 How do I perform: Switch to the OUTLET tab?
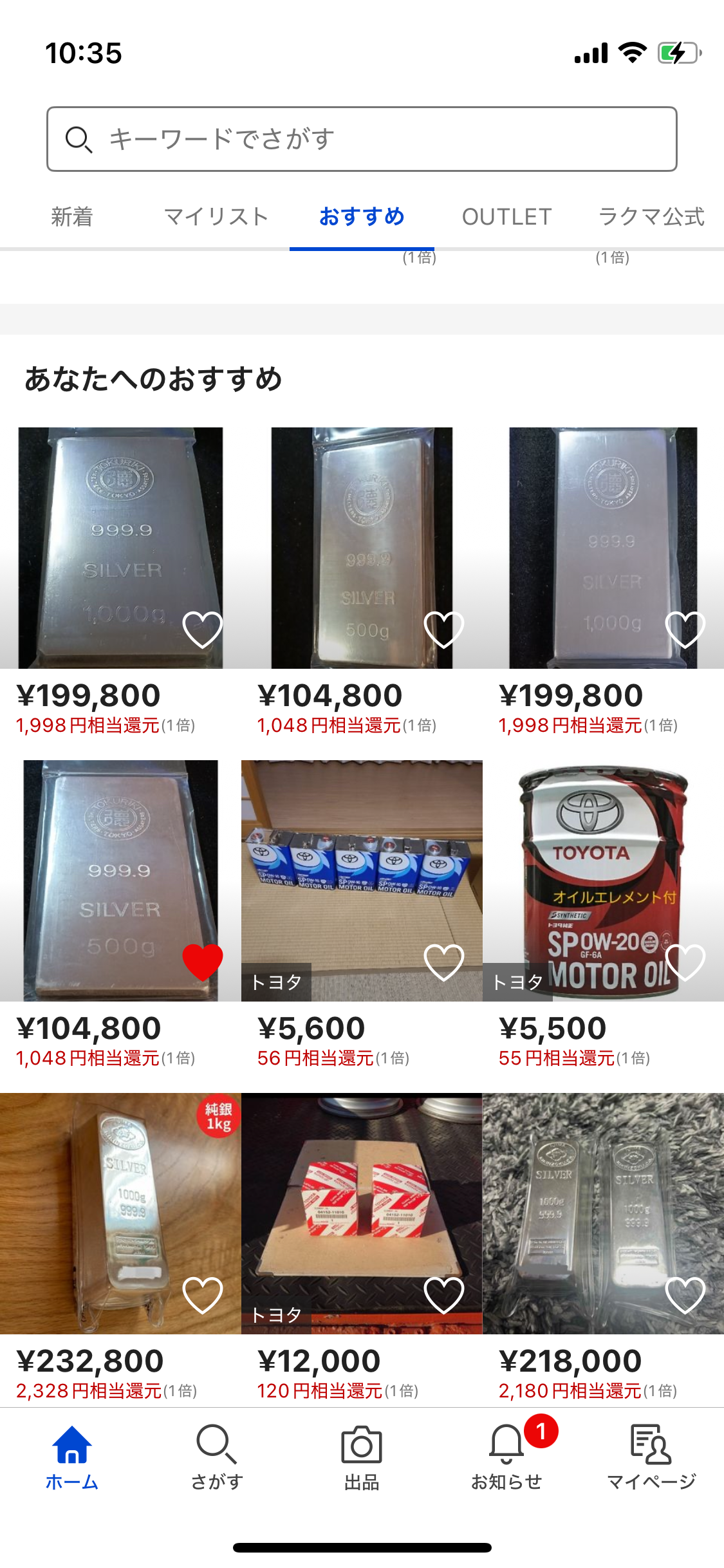tap(506, 217)
